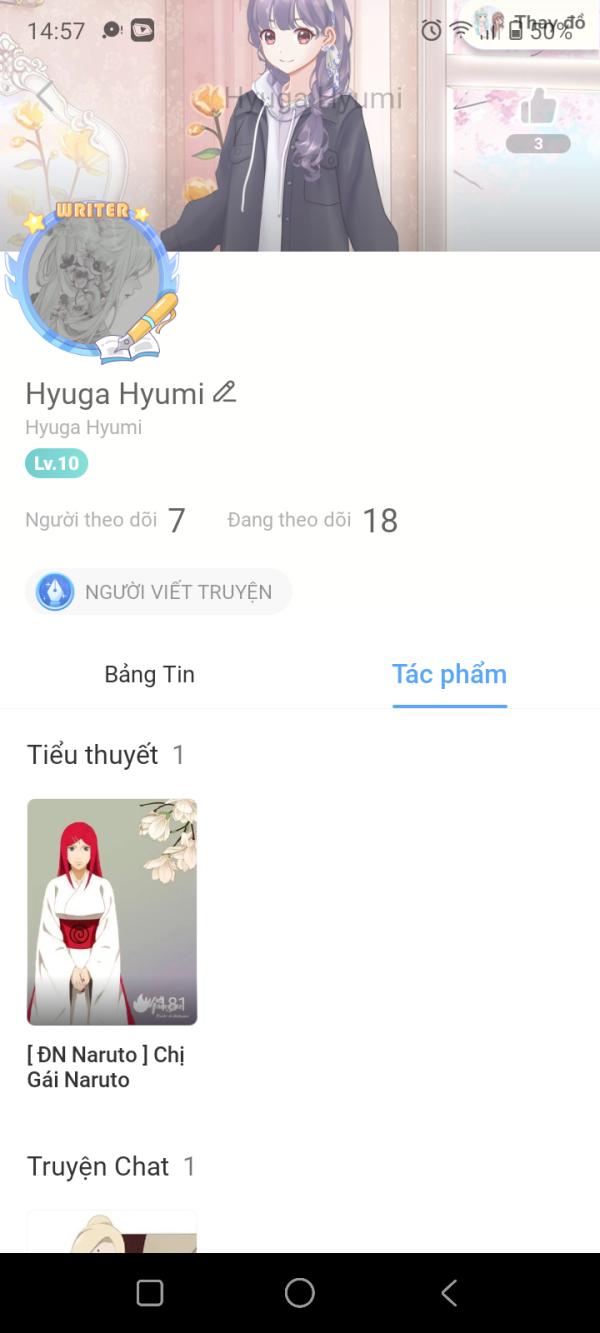Open the story under Truyện Chat
Screen dimensions: 600x1333
pyautogui.click(x=112, y=1231)
